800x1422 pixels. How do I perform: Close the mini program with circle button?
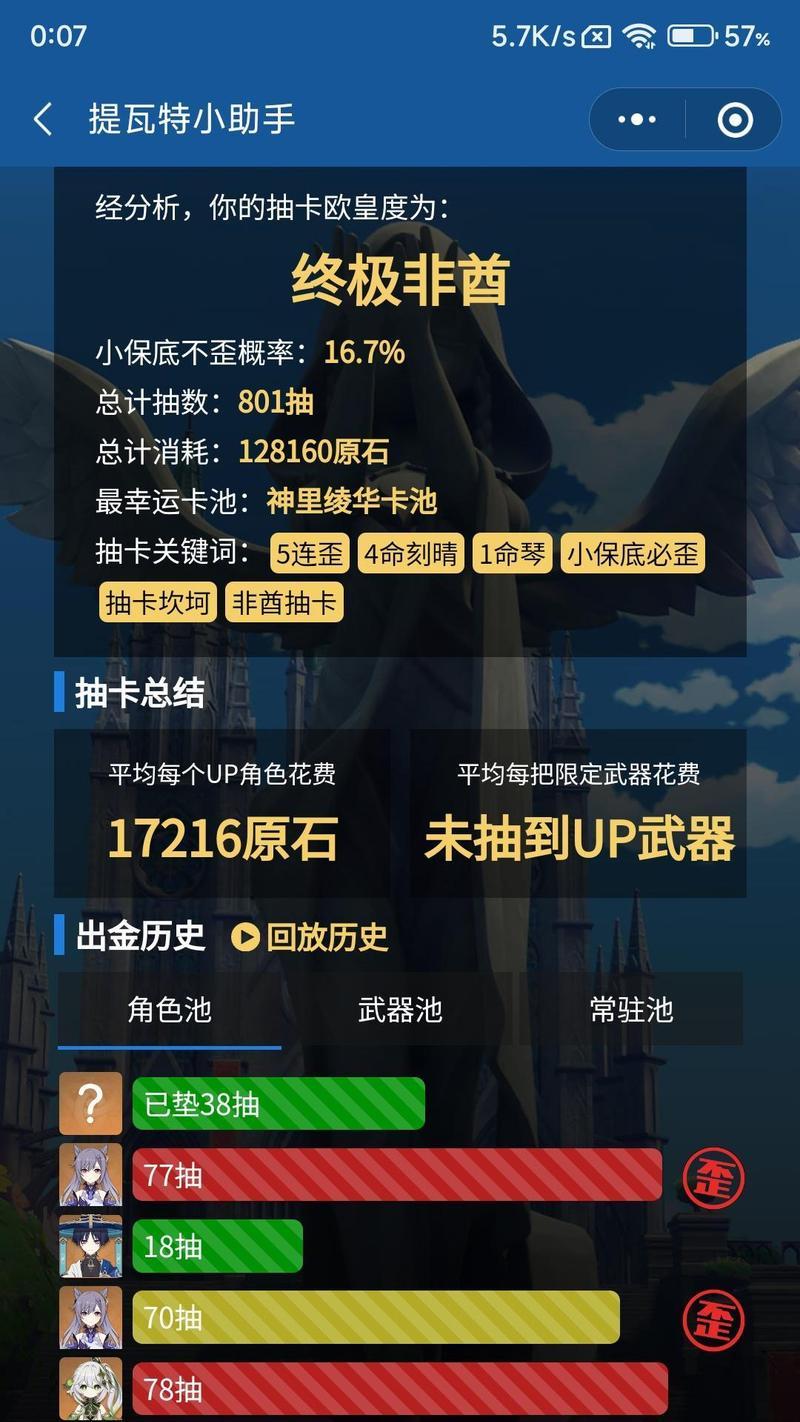coord(735,120)
